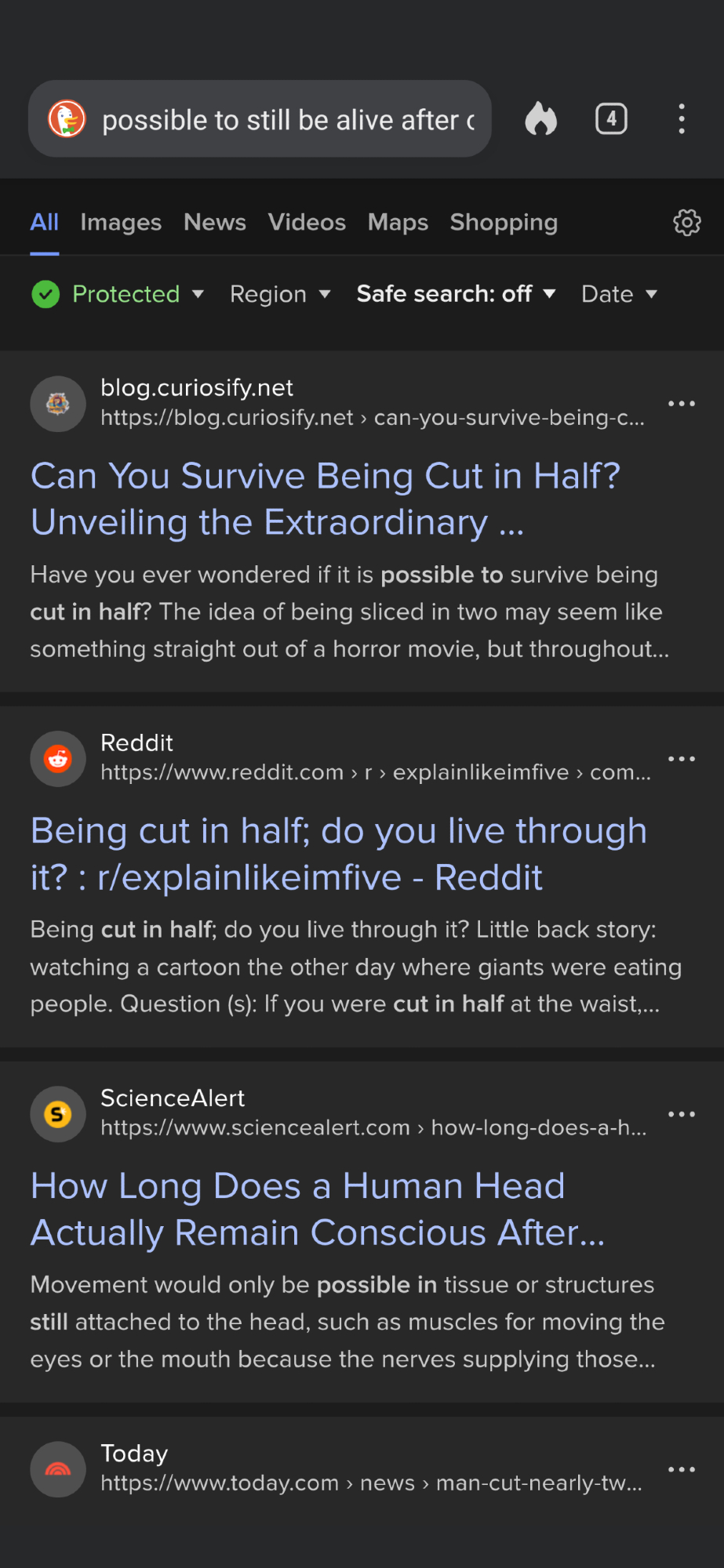Switch to the Images tab
Screen dimensions: 724x1568
(x=121, y=223)
